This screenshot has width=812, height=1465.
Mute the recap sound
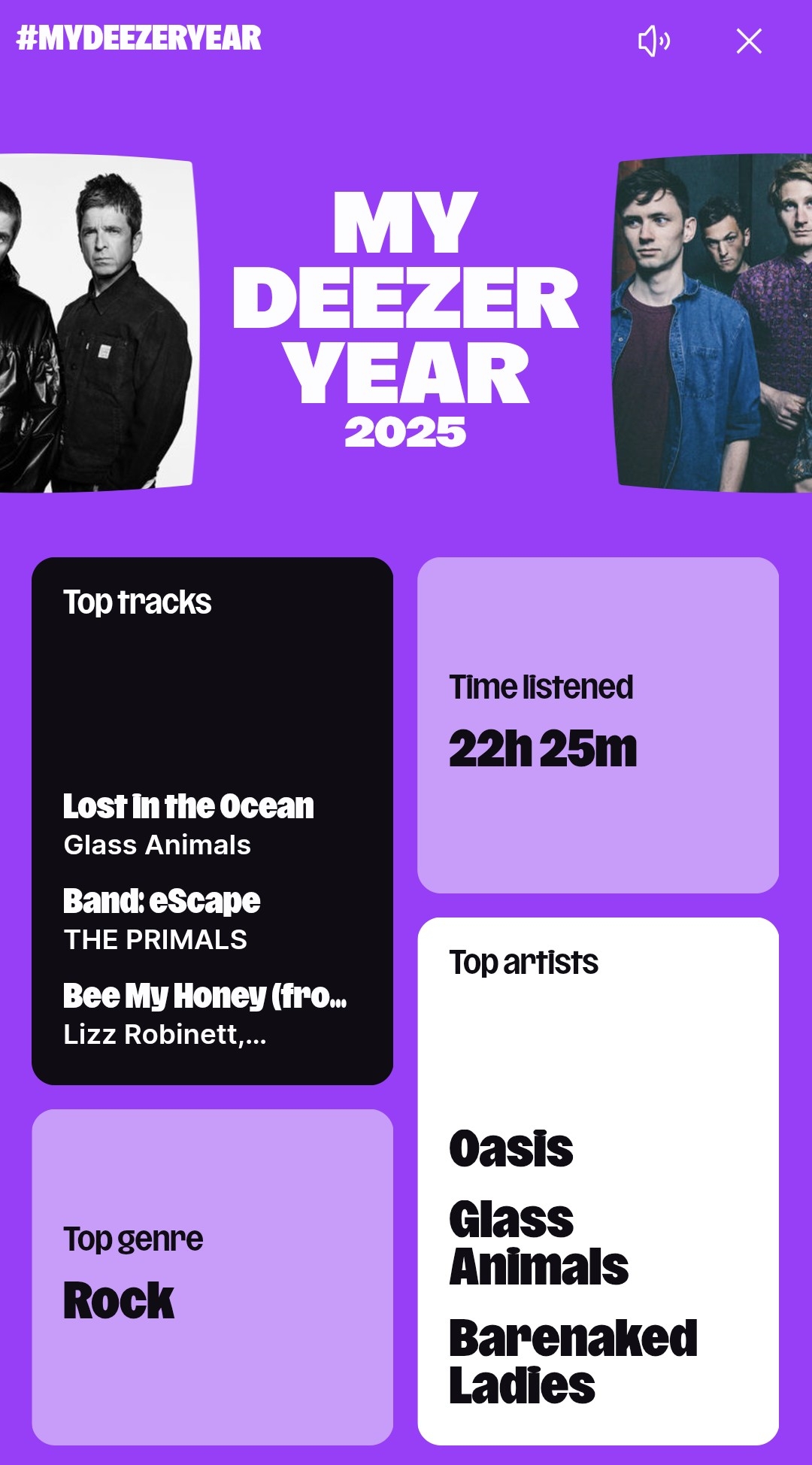coord(653,41)
